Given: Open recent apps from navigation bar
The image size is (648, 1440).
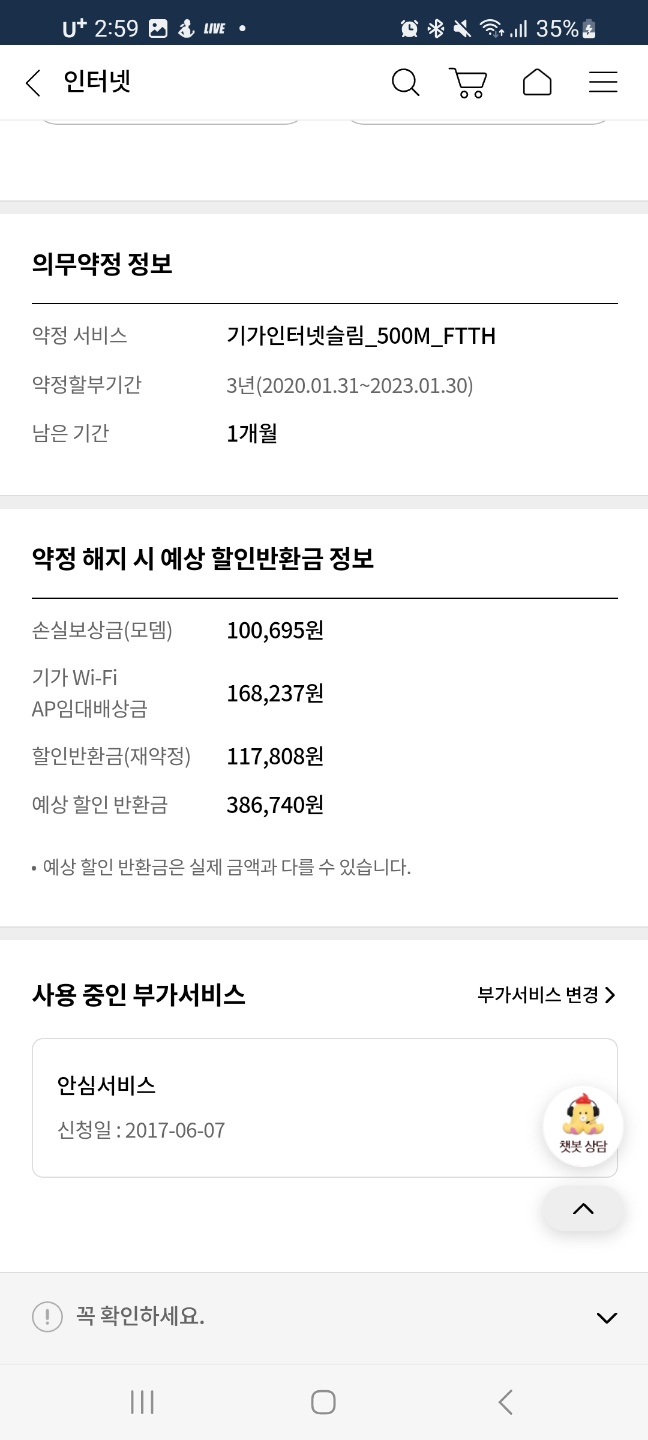Looking at the screenshot, I should tap(142, 1402).
